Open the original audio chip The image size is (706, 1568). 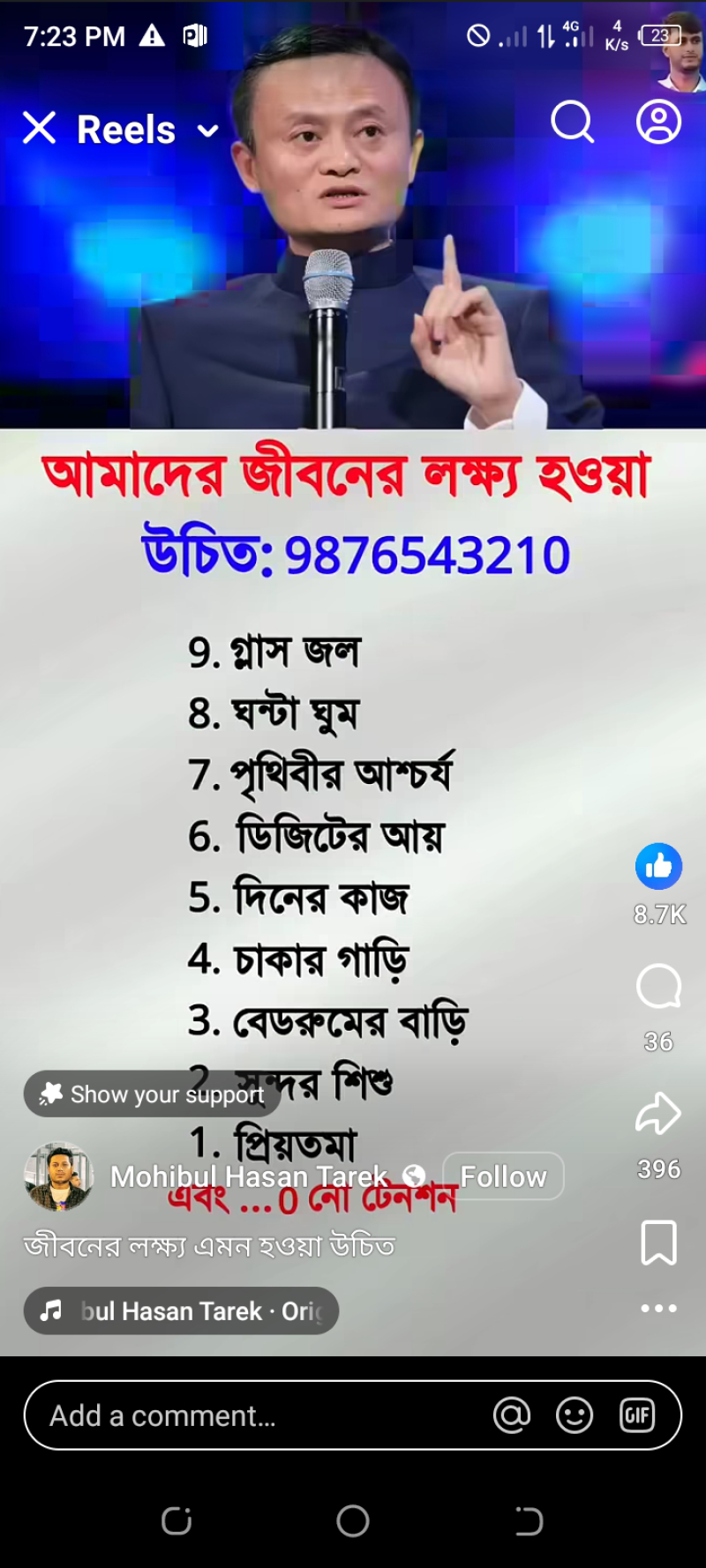[181, 1310]
